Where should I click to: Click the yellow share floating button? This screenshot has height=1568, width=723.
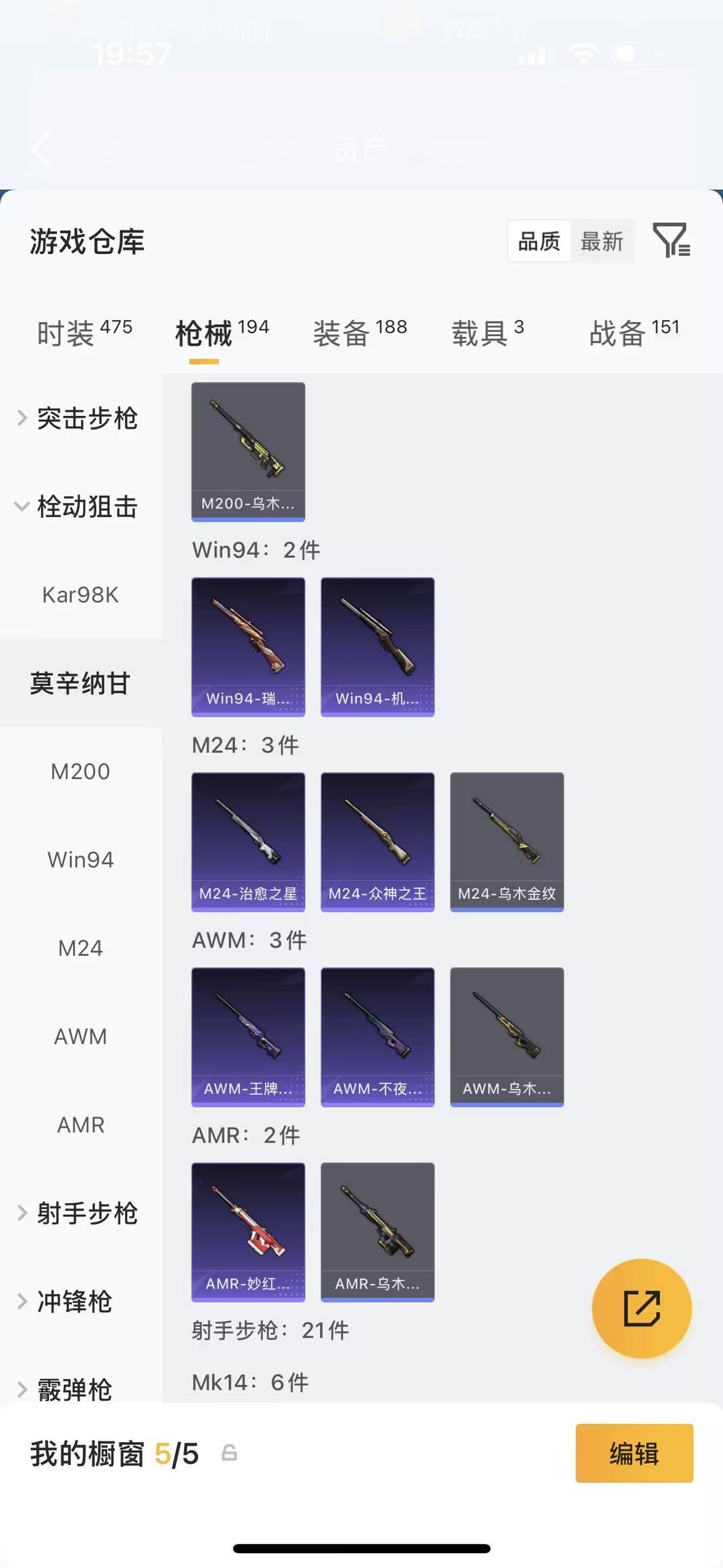[641, 1308]
